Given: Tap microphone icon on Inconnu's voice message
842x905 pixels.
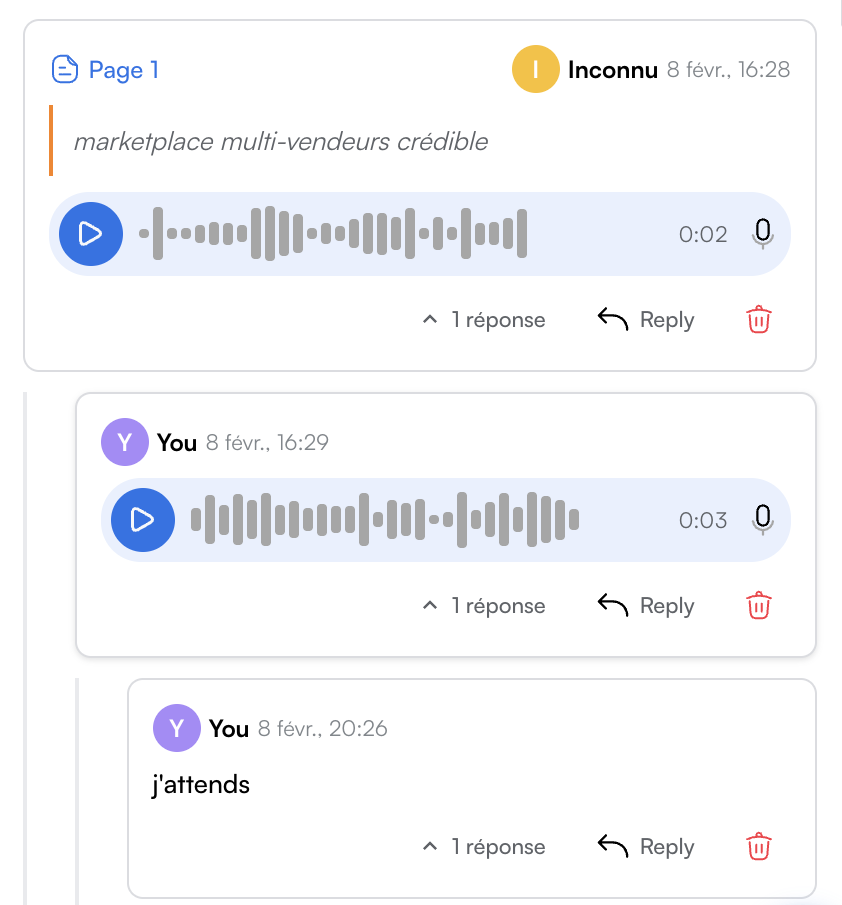Looking at the screenshot, I should point(763,234).
